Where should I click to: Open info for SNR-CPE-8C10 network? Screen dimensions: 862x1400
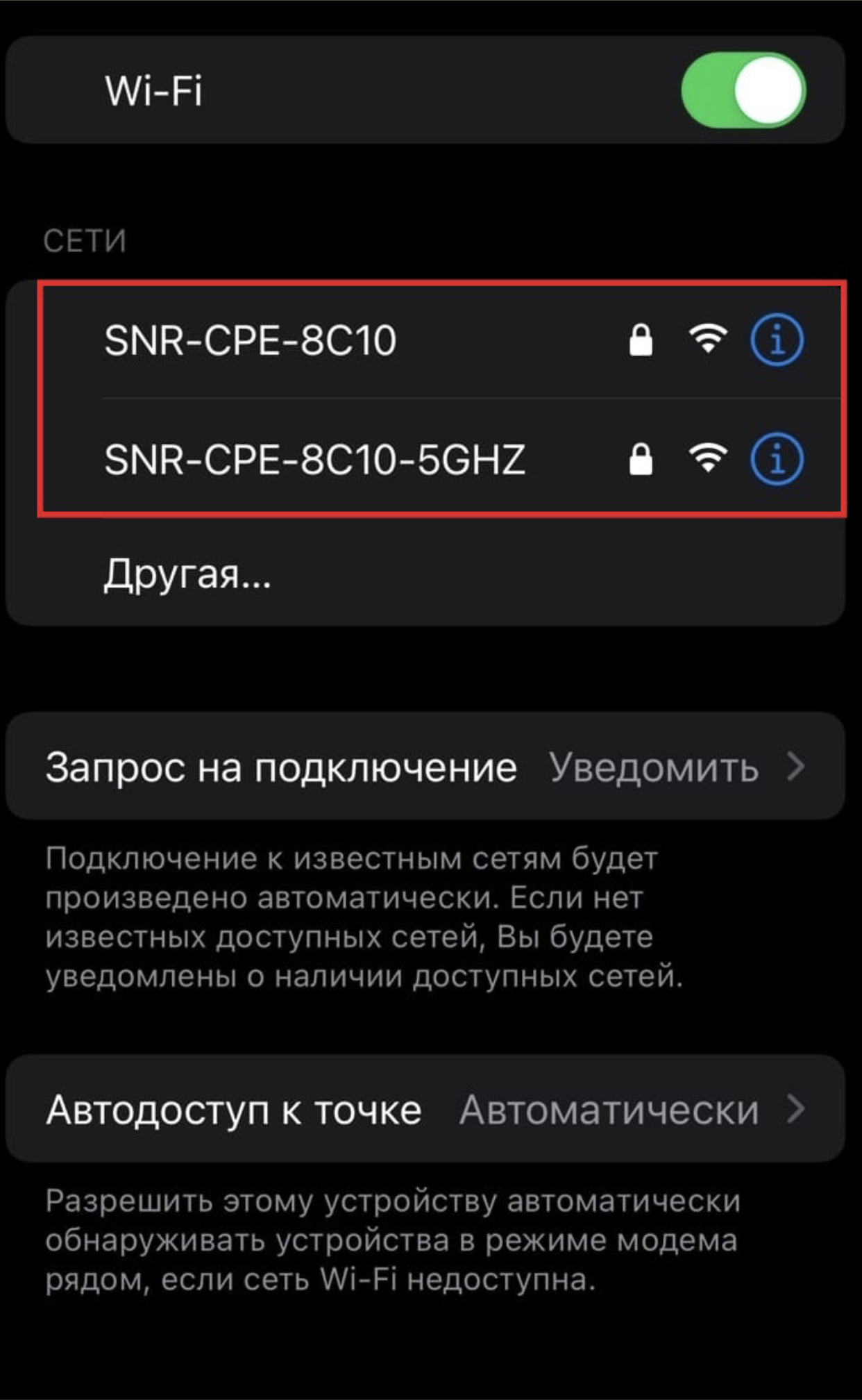tap(777, 340)
